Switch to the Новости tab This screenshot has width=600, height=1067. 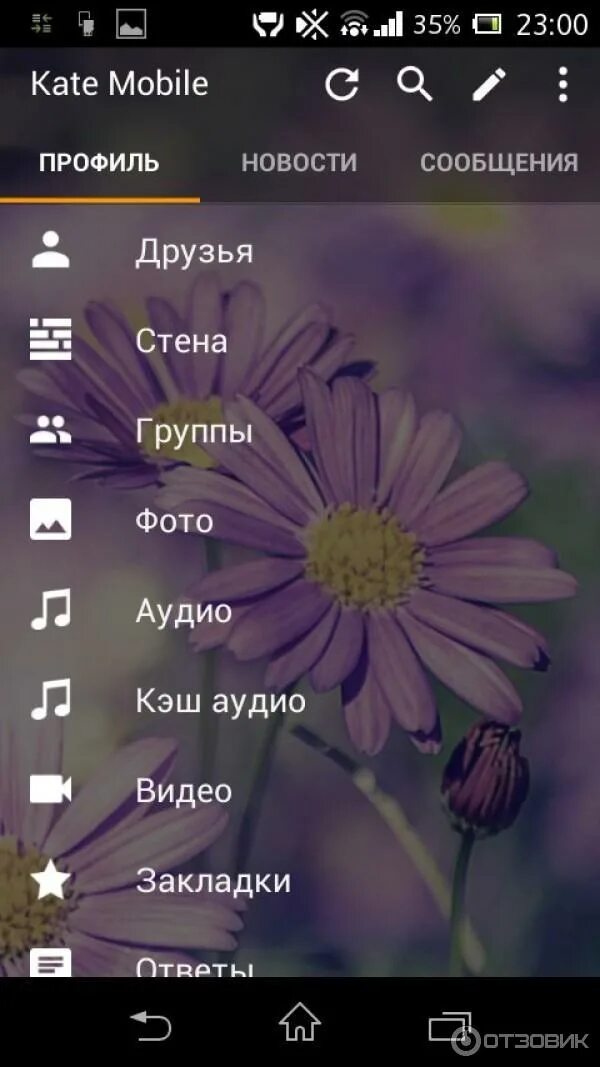pos(299,163)
